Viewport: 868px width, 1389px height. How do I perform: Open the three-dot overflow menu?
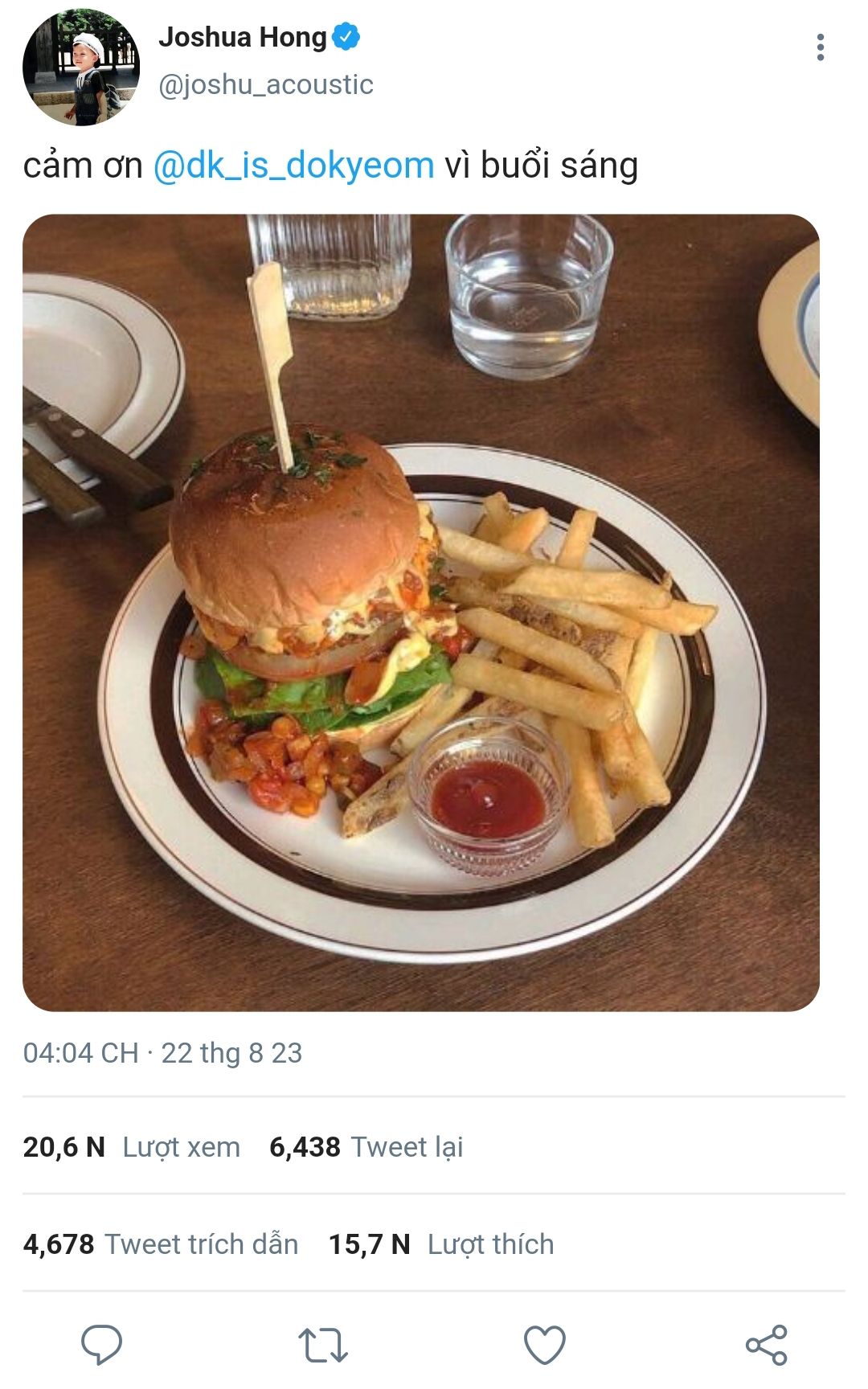[820, 47]
